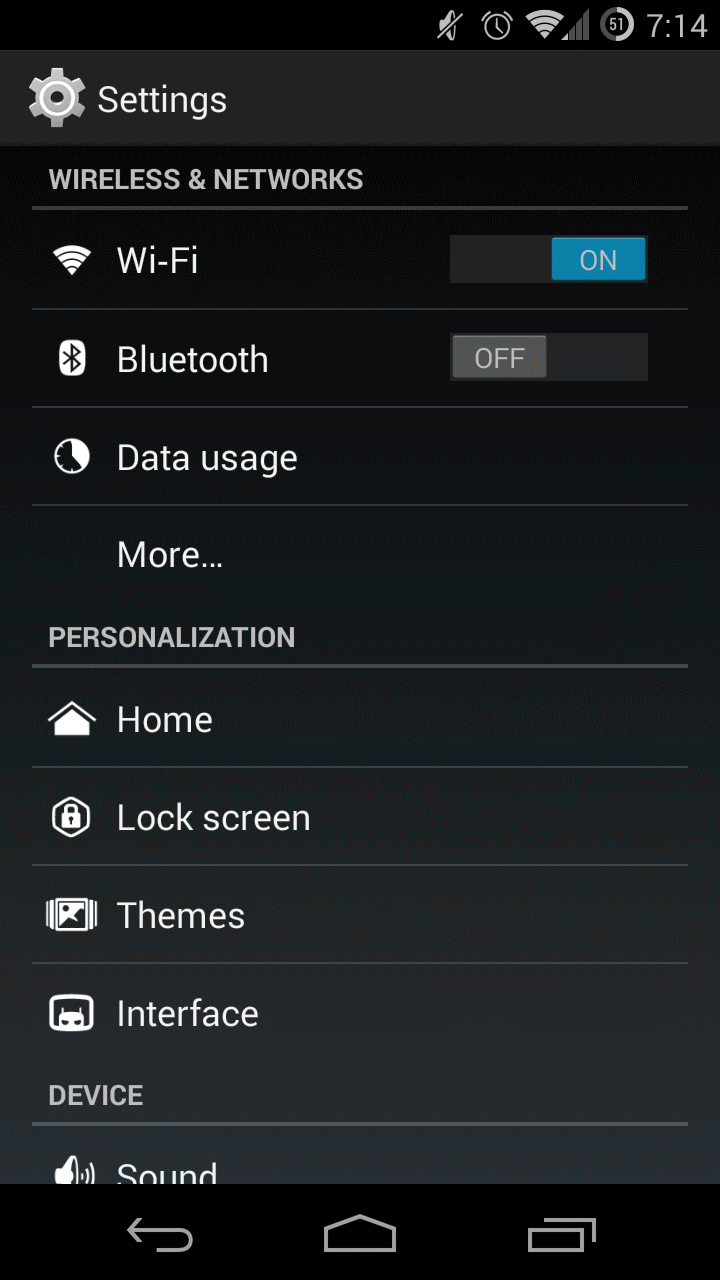Open Wi-Fi settings row
Viewport: 720px width, 1280px height.
point(360,260)
